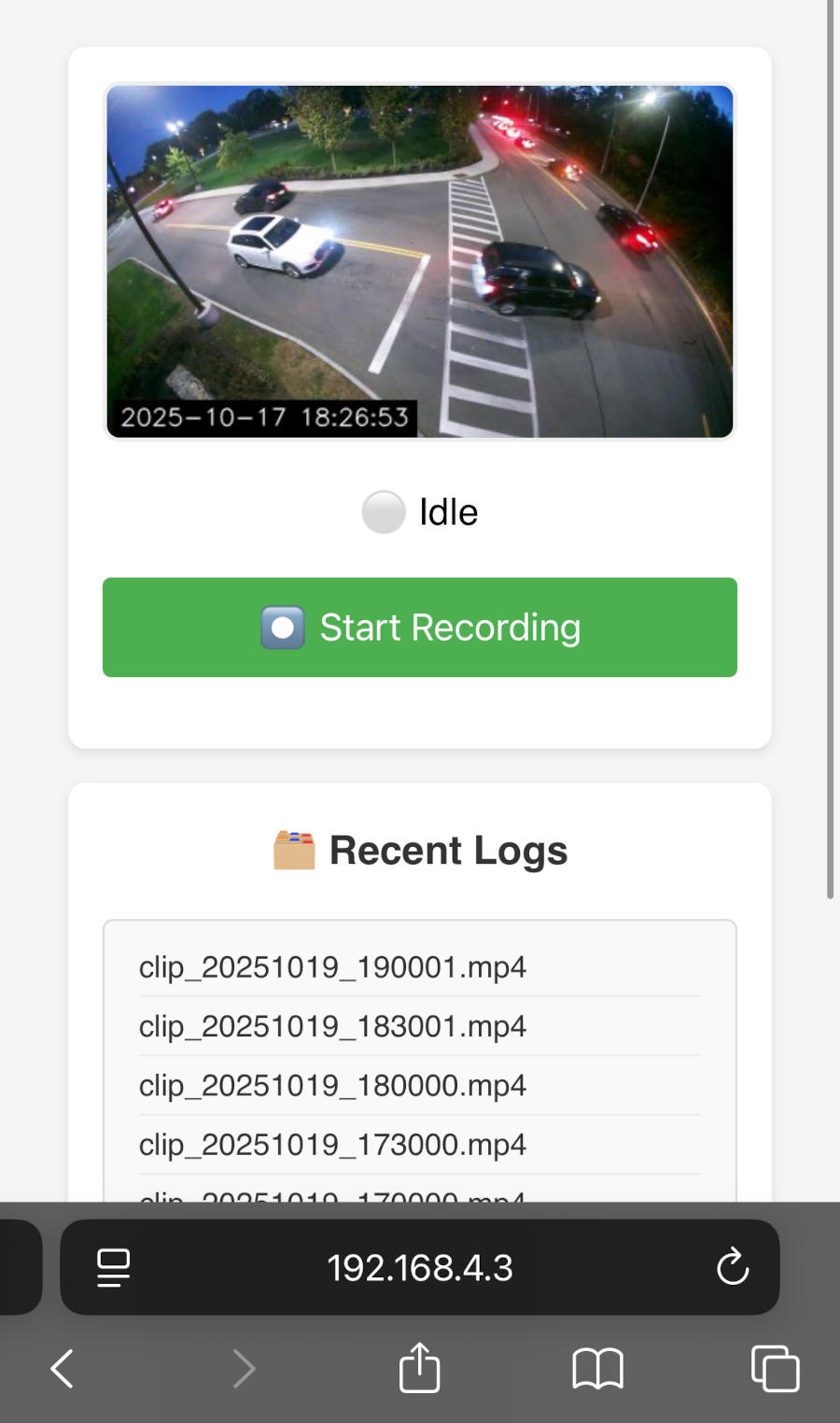Navigate back with the back arrow
The image size is (840, 1423).
(62, 1367)
